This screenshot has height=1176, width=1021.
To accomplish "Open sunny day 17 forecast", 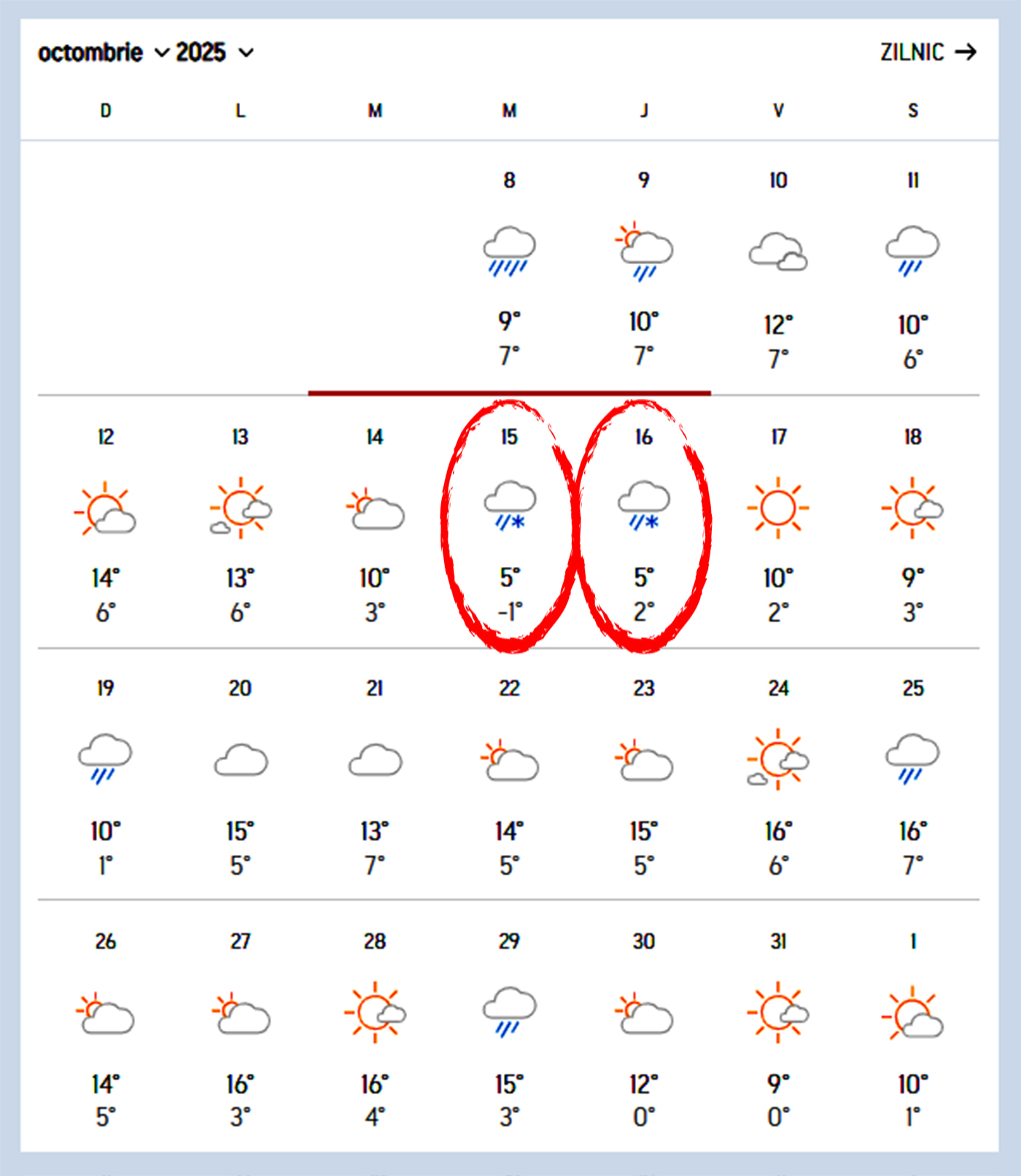I will tap(778, 523).
